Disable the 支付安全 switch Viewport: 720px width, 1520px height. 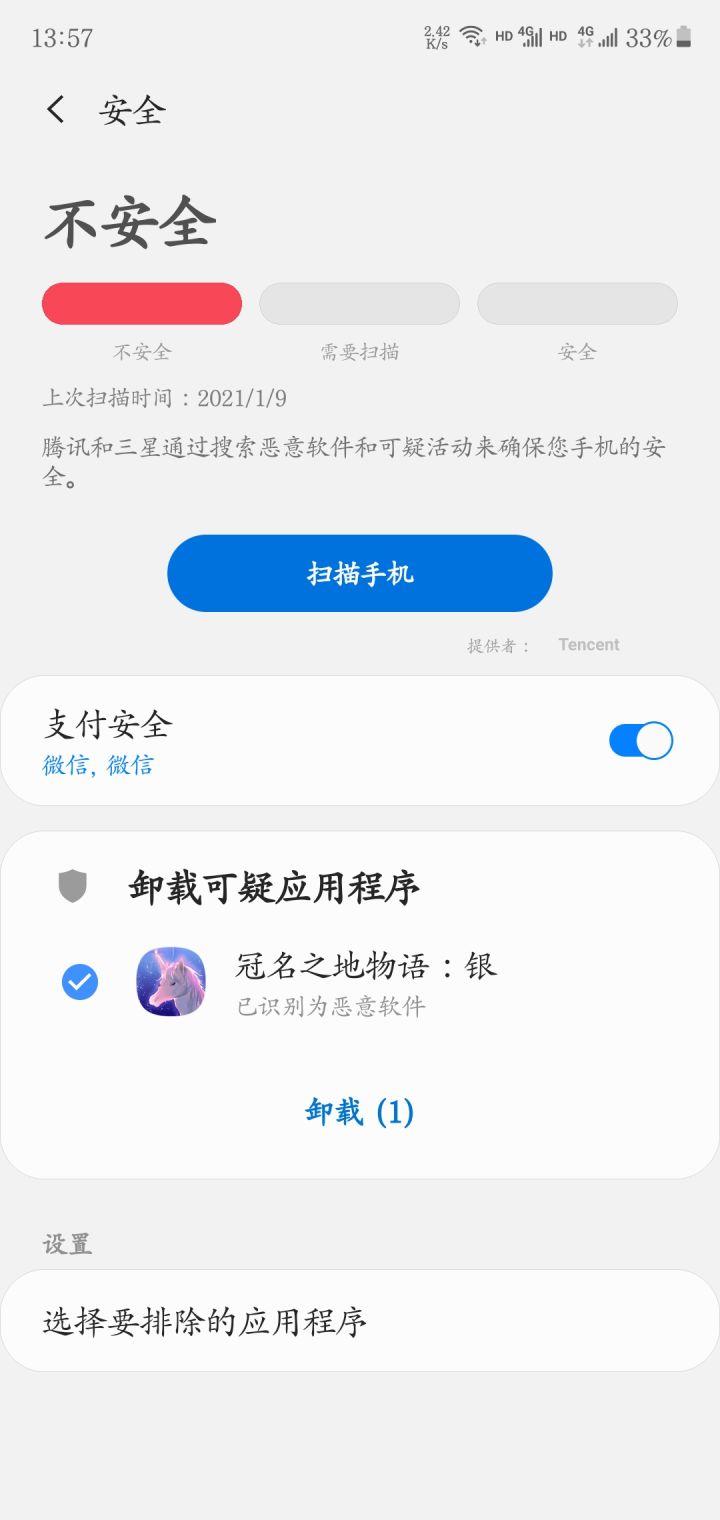pyautogui.click(x=640, y=740)
